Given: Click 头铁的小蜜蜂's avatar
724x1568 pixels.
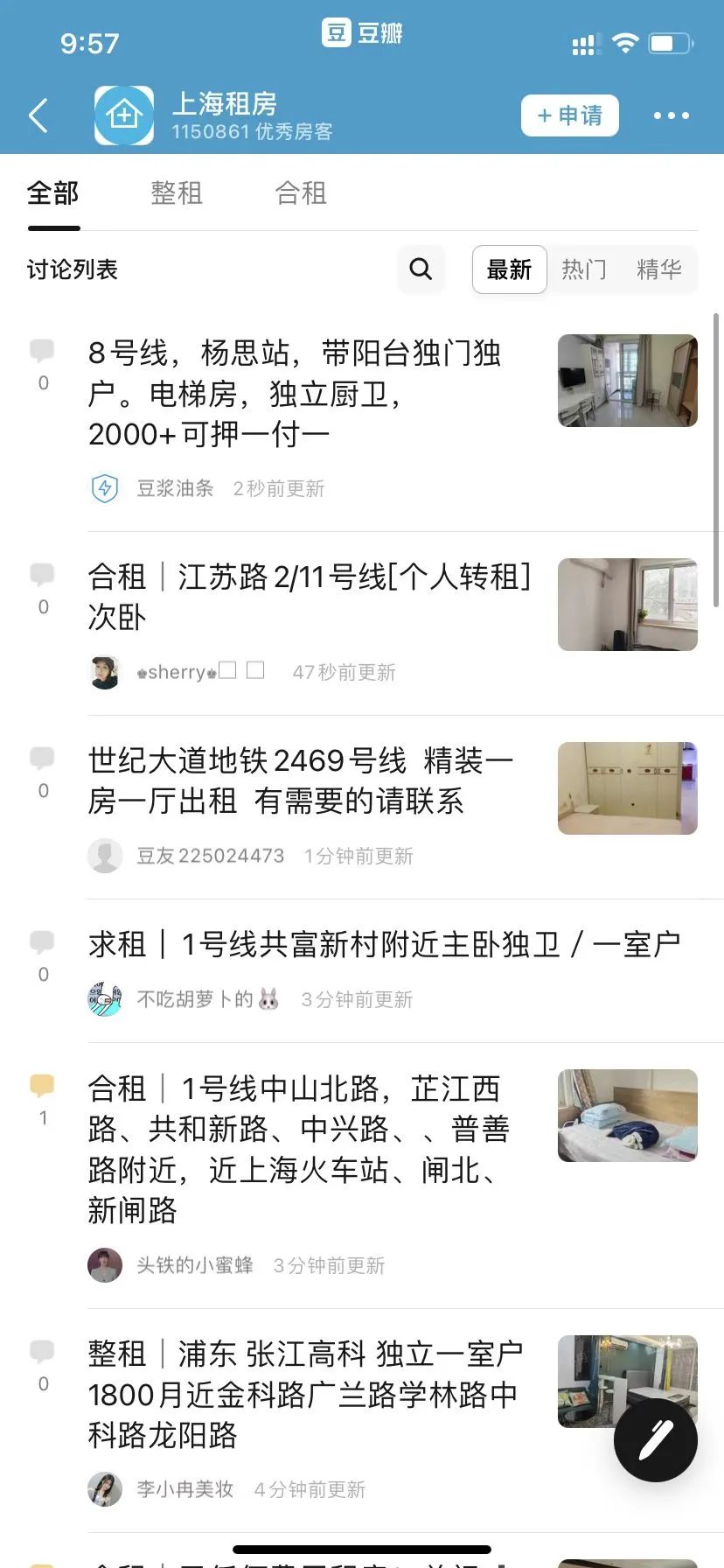Looking at the screenshot, I should point(104,1263).
